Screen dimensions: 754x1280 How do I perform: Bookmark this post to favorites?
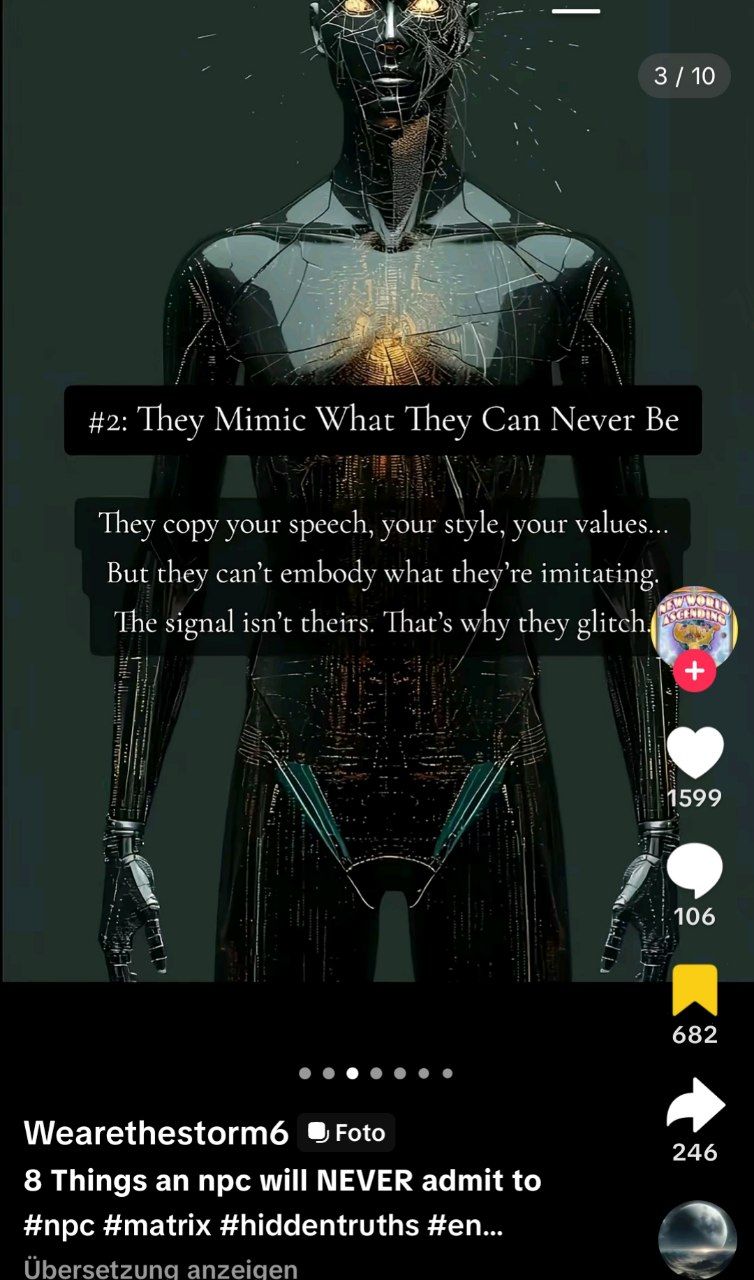[694, 990]
